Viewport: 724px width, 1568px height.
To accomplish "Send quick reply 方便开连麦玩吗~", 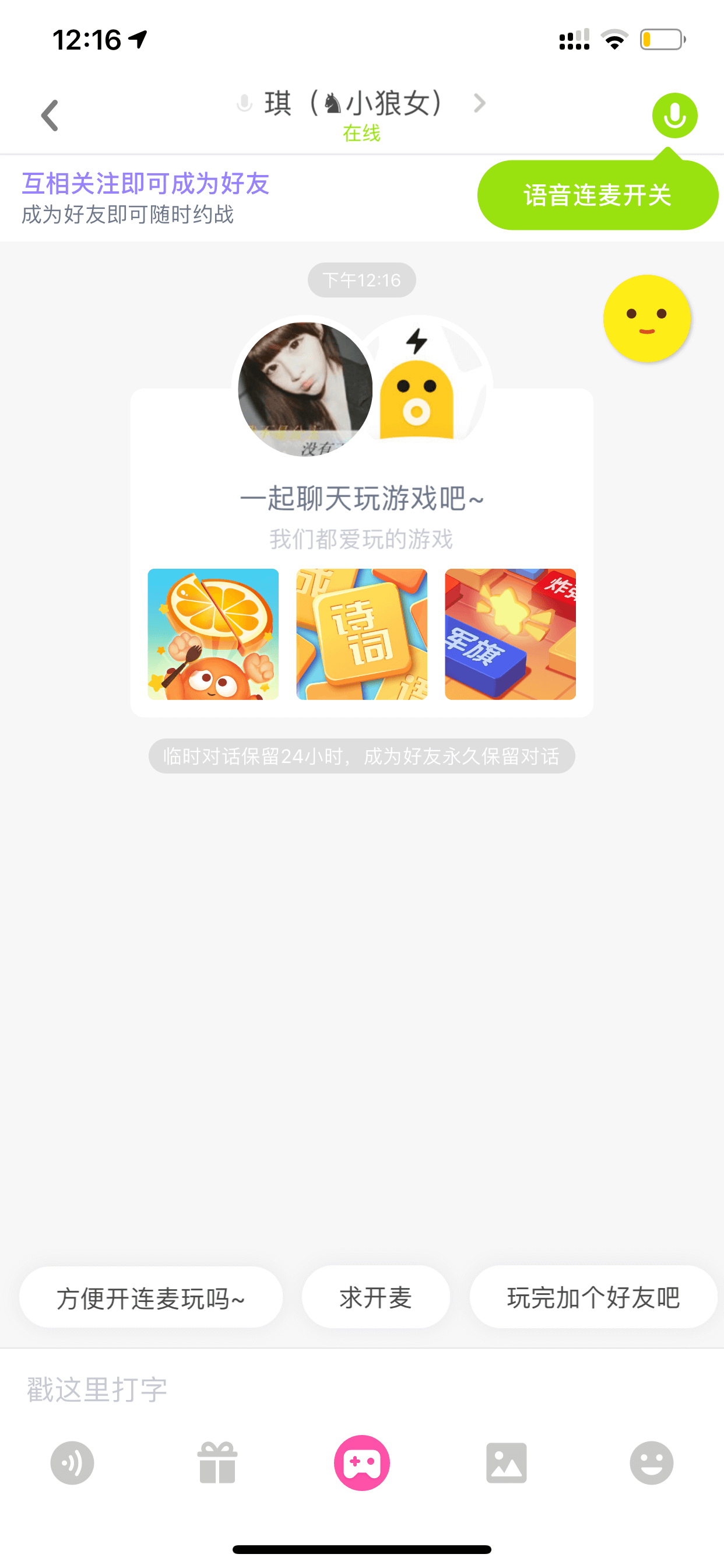I will point(151,1297).
